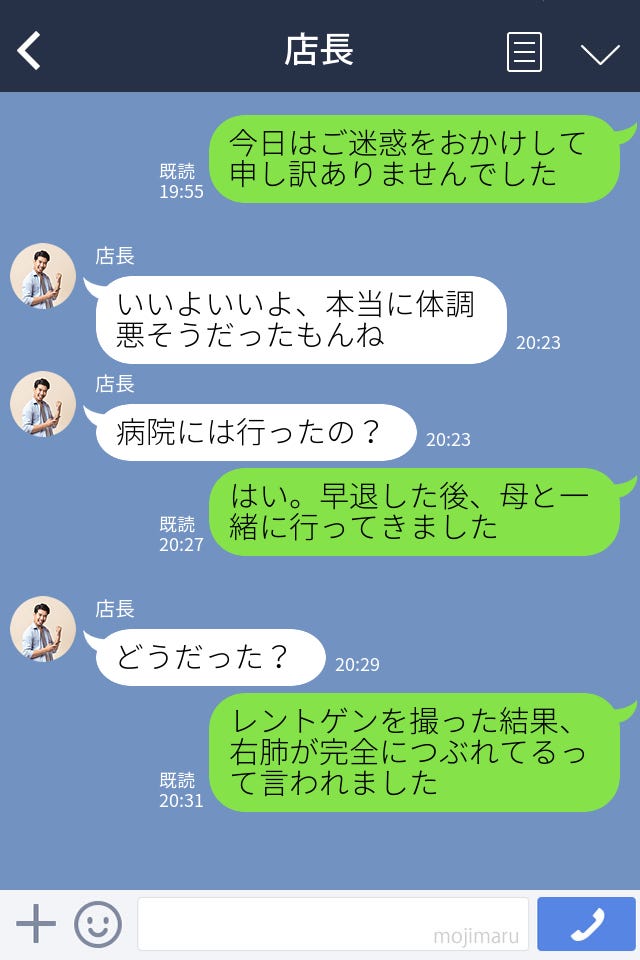Go back from the 店長 chat

click(x=30, y=51)
